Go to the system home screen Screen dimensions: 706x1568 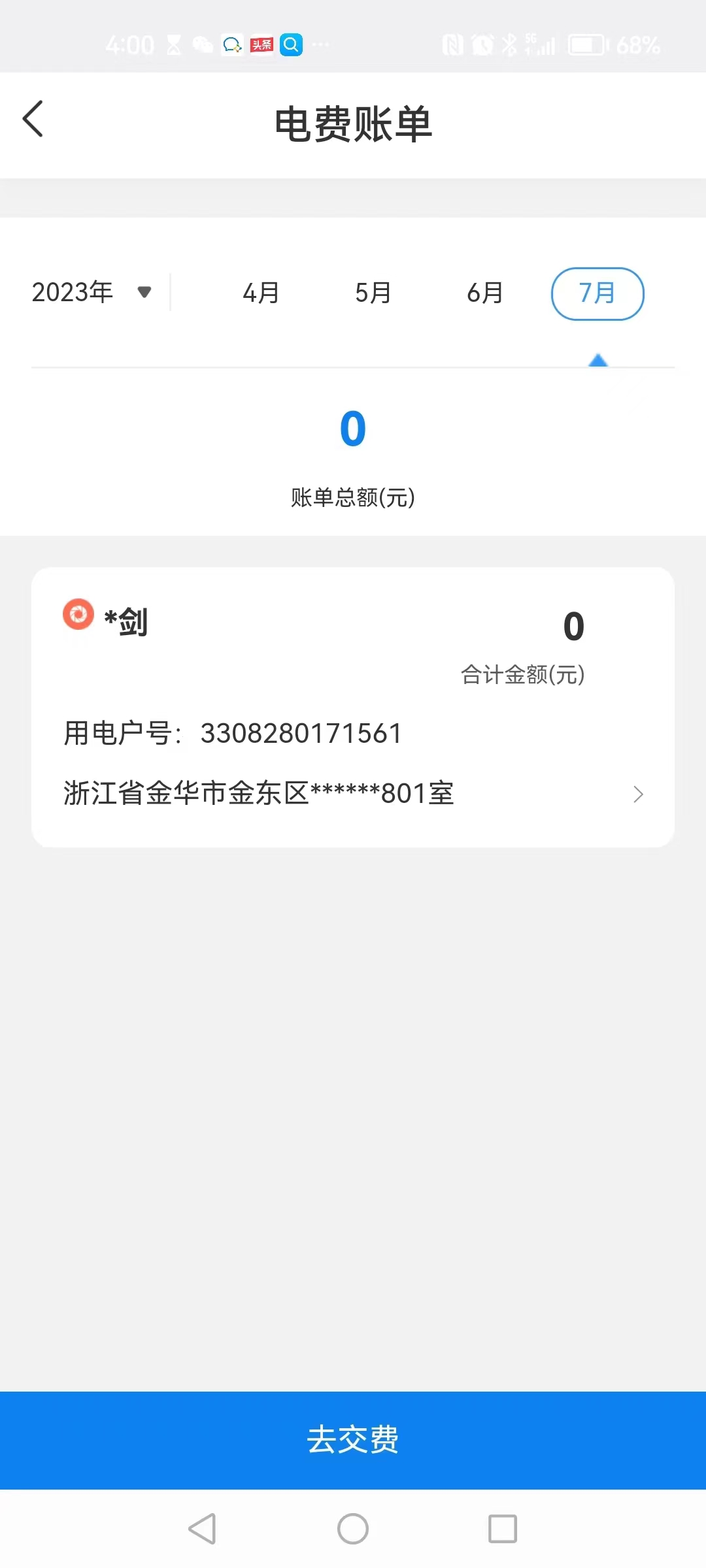coord(353,1529)
